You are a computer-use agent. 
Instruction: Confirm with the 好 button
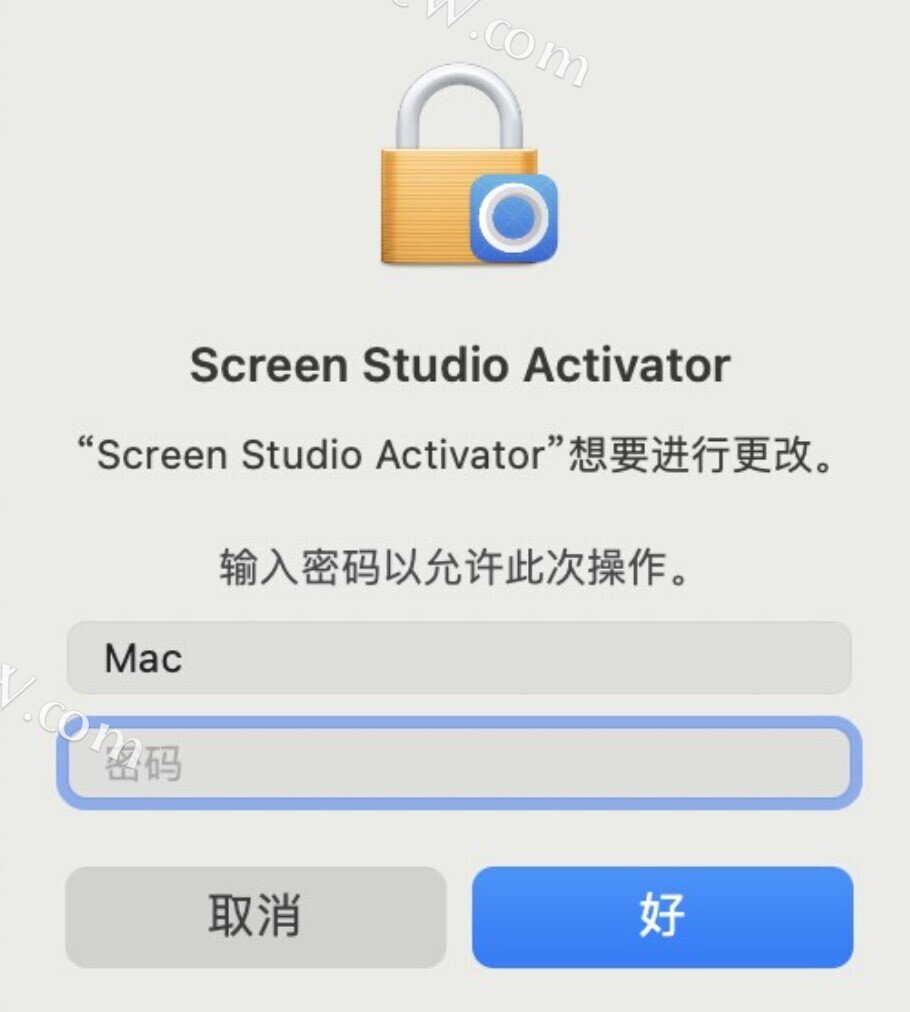(662, 916)
